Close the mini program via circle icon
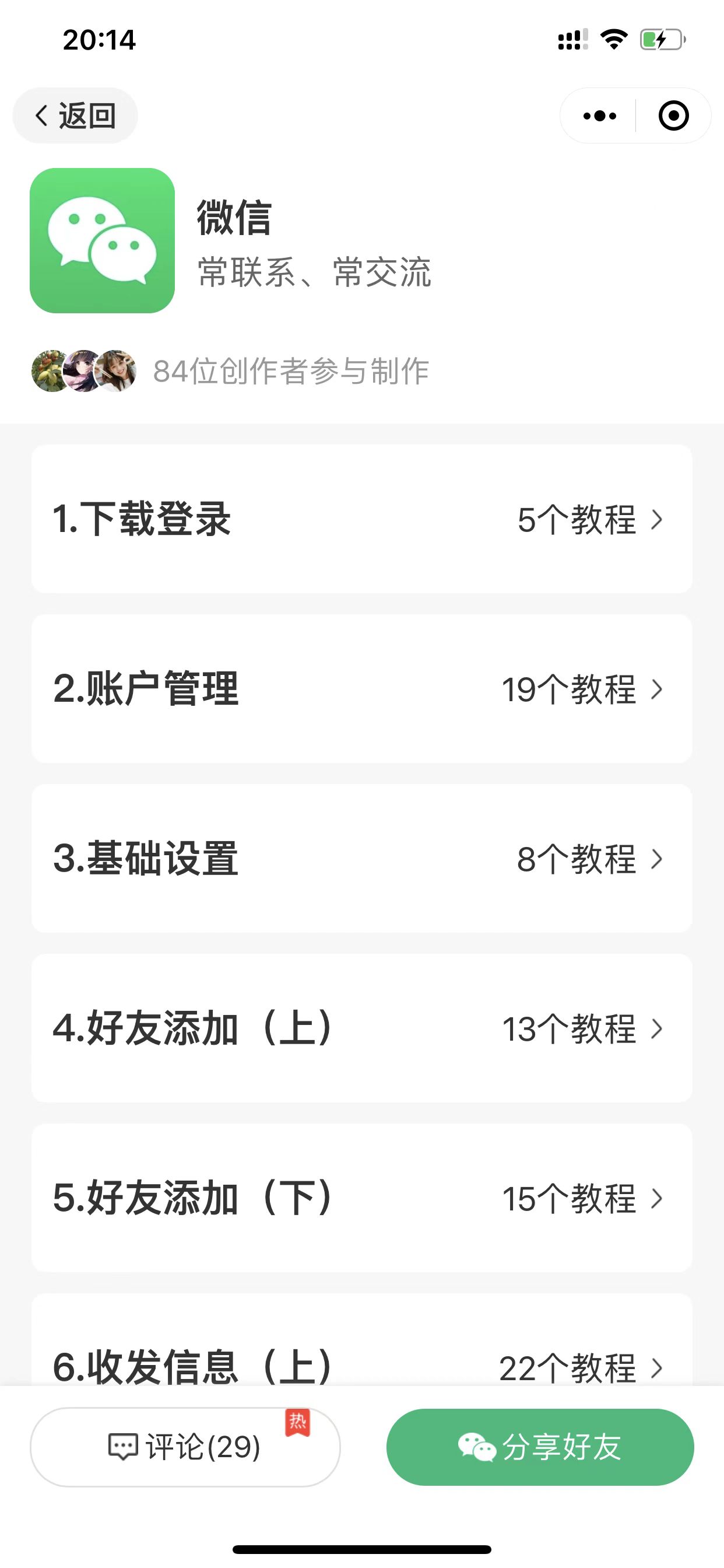 pyautogui.click(x=673, y=116)
